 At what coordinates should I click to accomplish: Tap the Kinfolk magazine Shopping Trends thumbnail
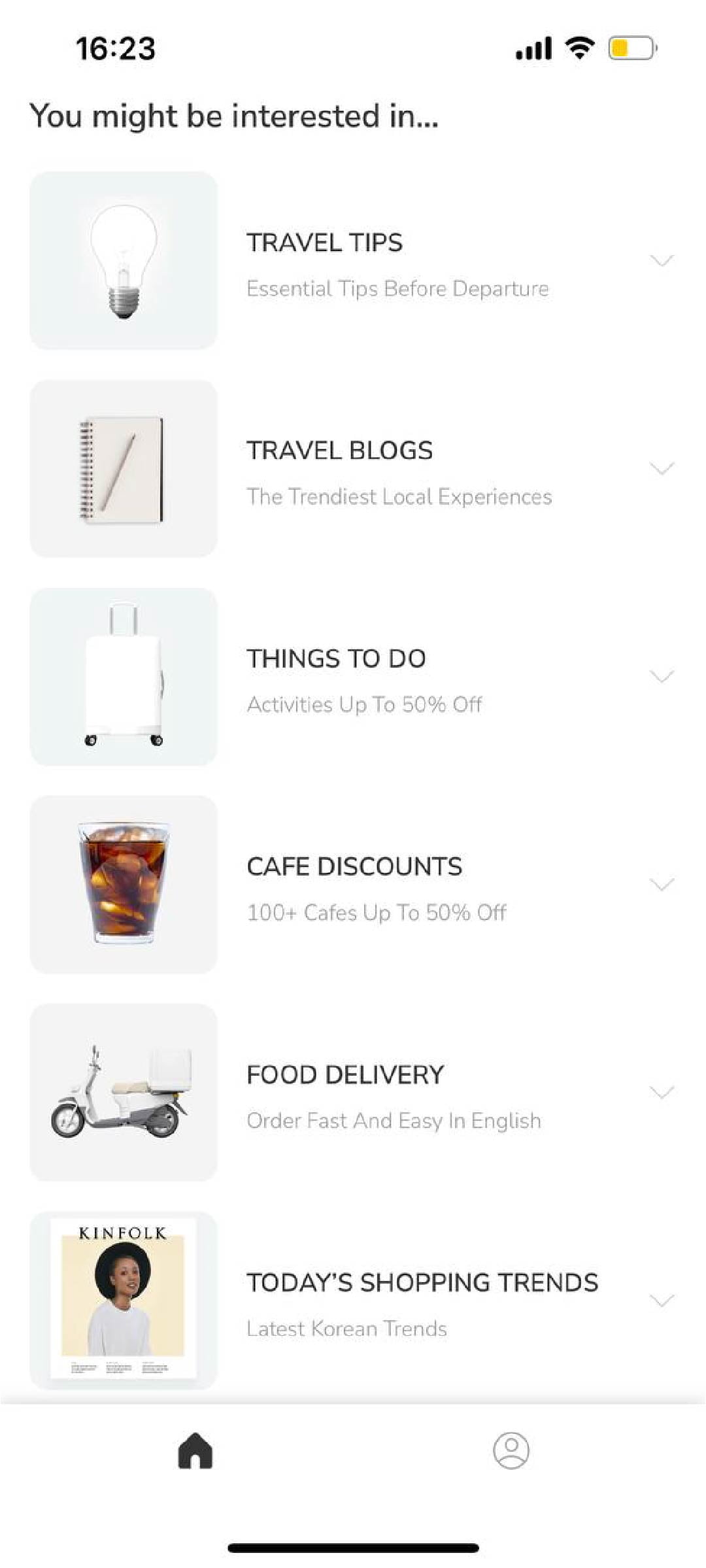tap(124, 1301)
